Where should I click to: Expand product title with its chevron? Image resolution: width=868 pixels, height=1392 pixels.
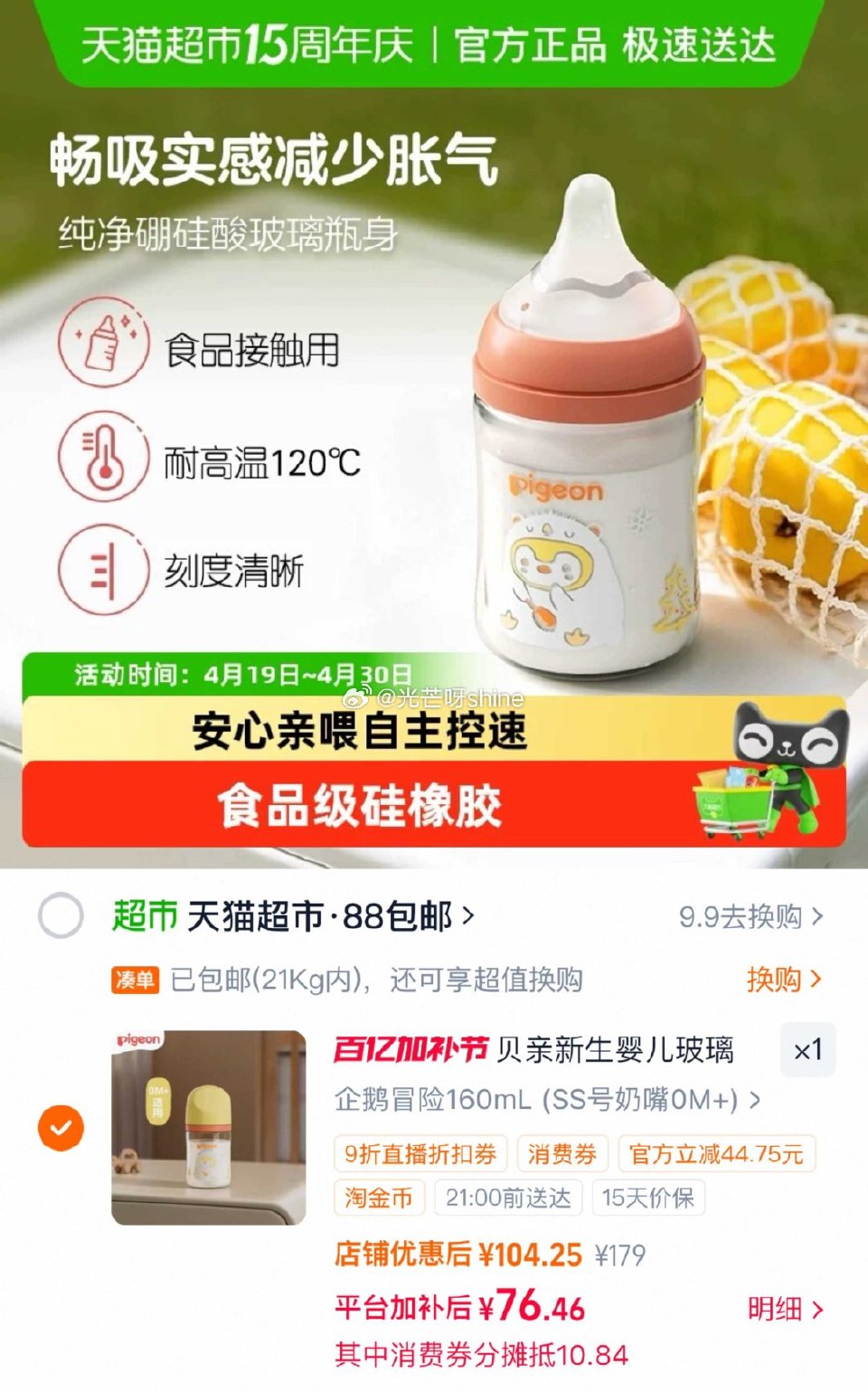coord(755,1101)
